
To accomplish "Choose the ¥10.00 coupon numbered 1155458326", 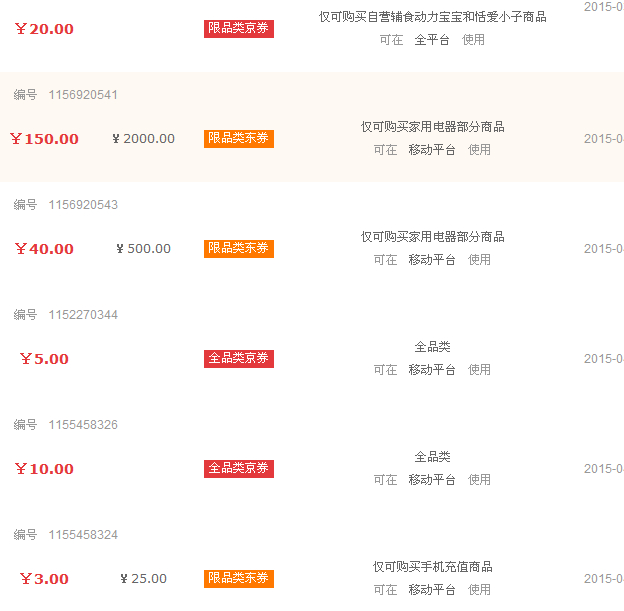I will (312, 457).
